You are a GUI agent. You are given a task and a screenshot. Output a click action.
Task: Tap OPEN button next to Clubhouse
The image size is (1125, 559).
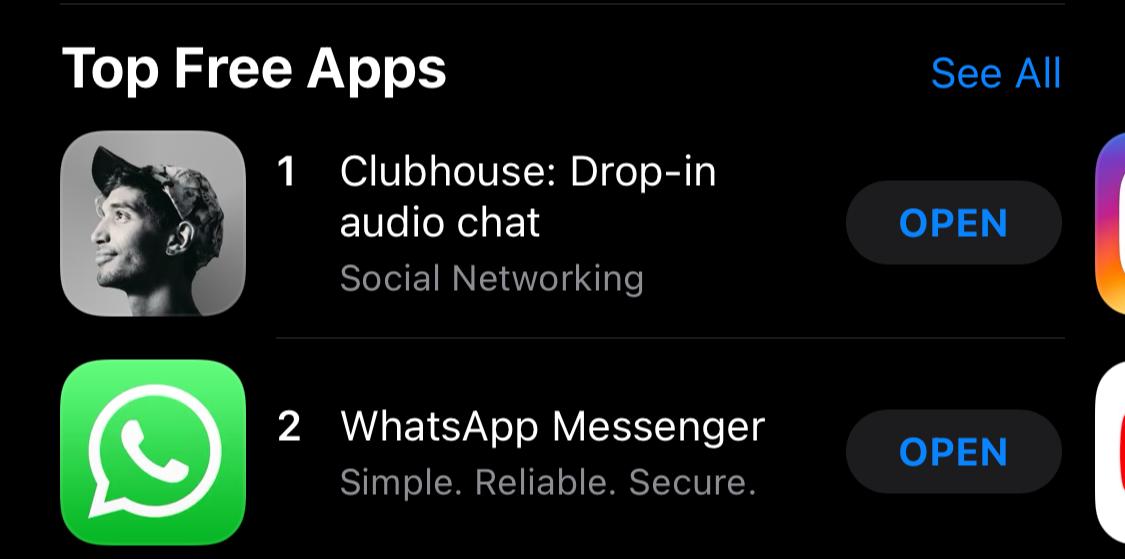[953, 223]
